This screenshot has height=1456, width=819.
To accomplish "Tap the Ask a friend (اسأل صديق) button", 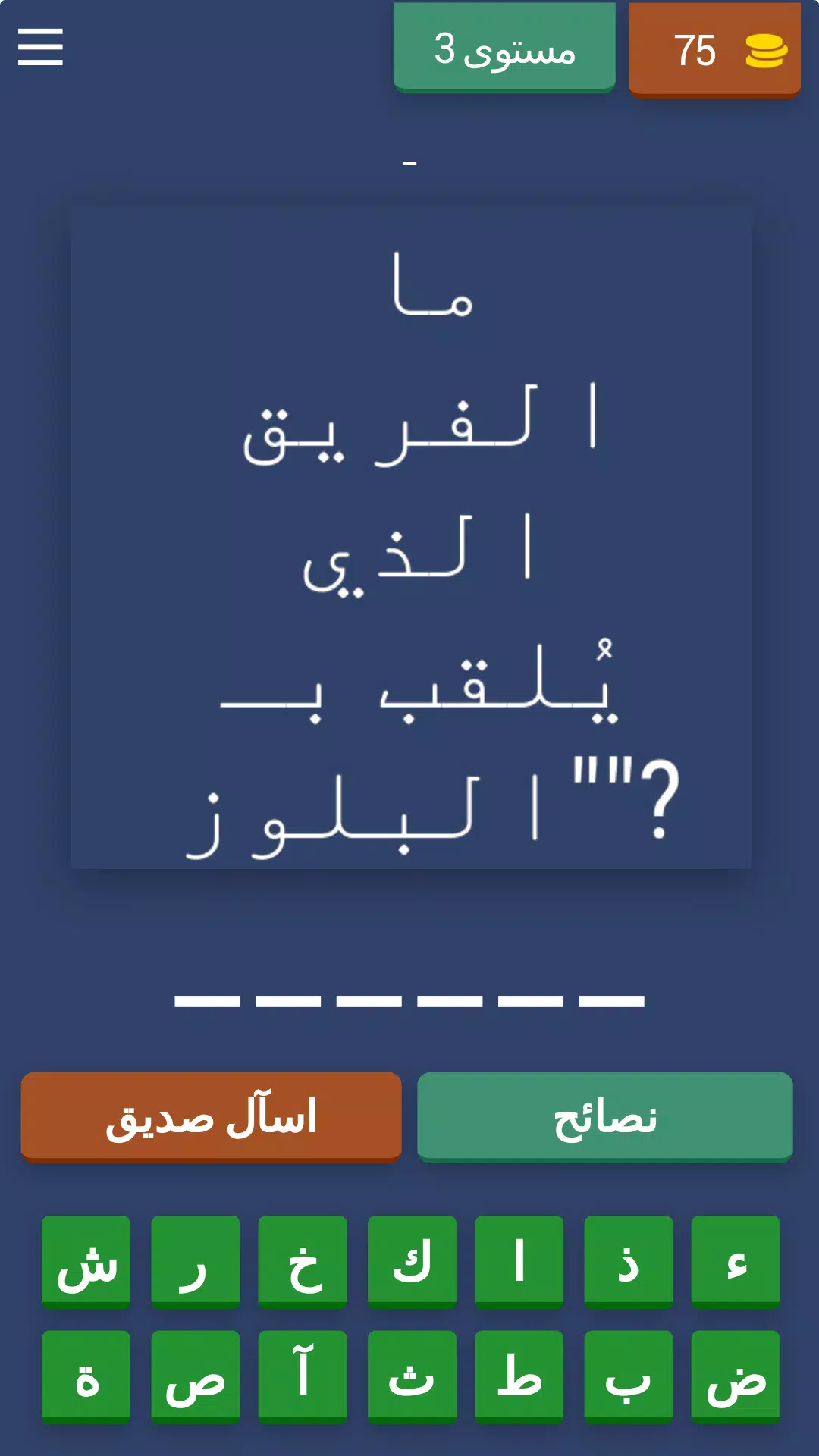I will [212, 1117].
